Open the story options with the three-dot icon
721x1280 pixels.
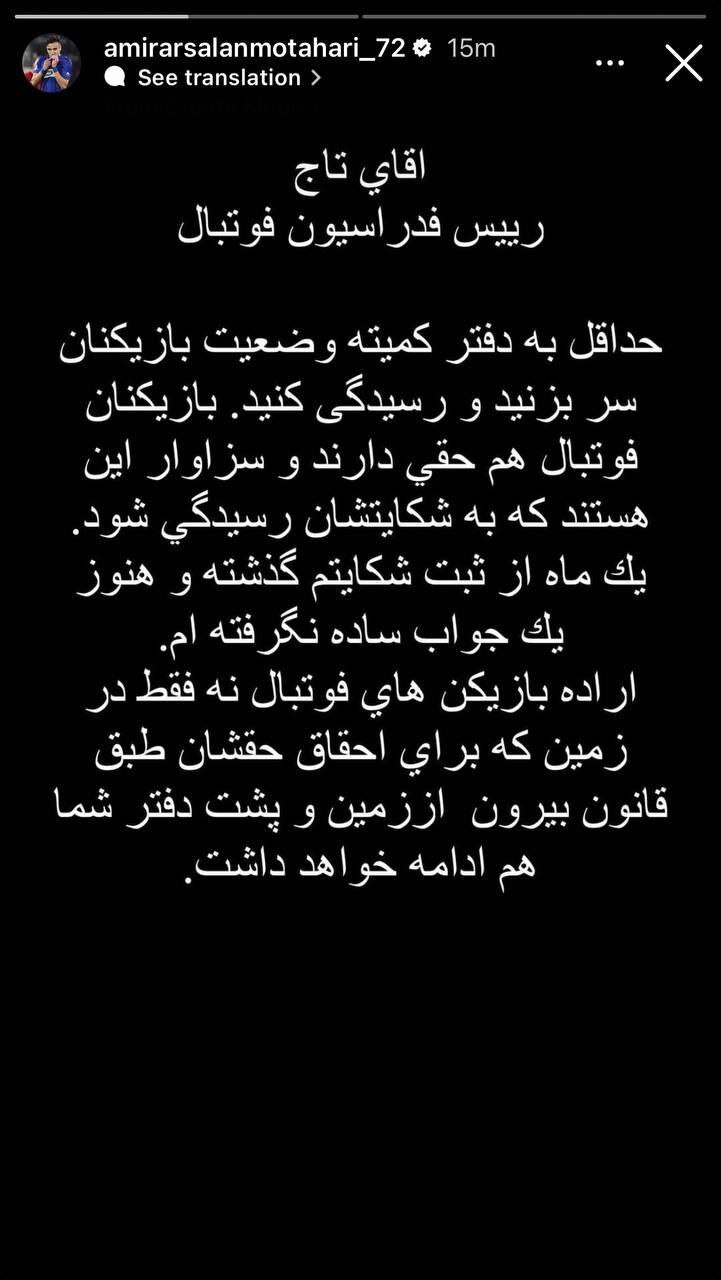[x=608, y=62]
